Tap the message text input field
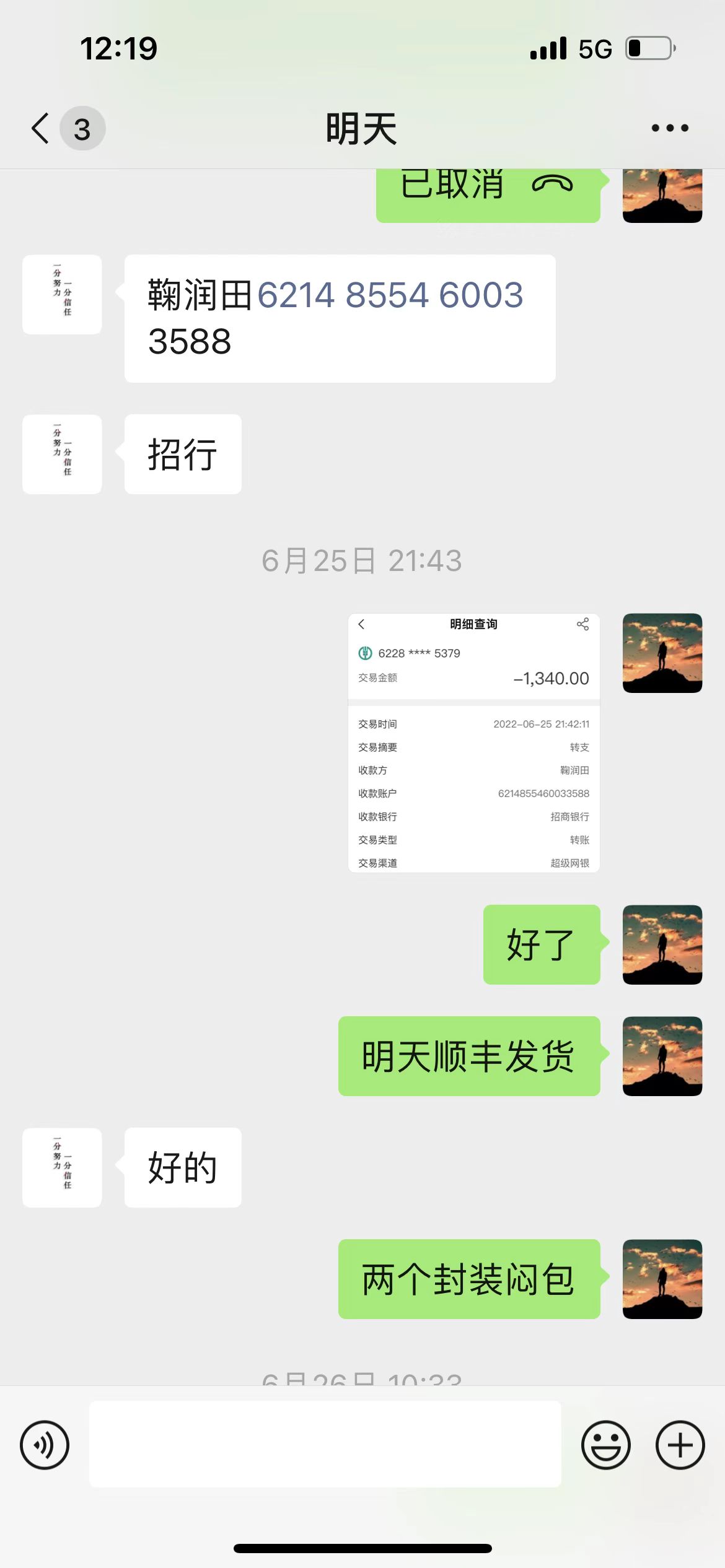 tap(325, 1444)
